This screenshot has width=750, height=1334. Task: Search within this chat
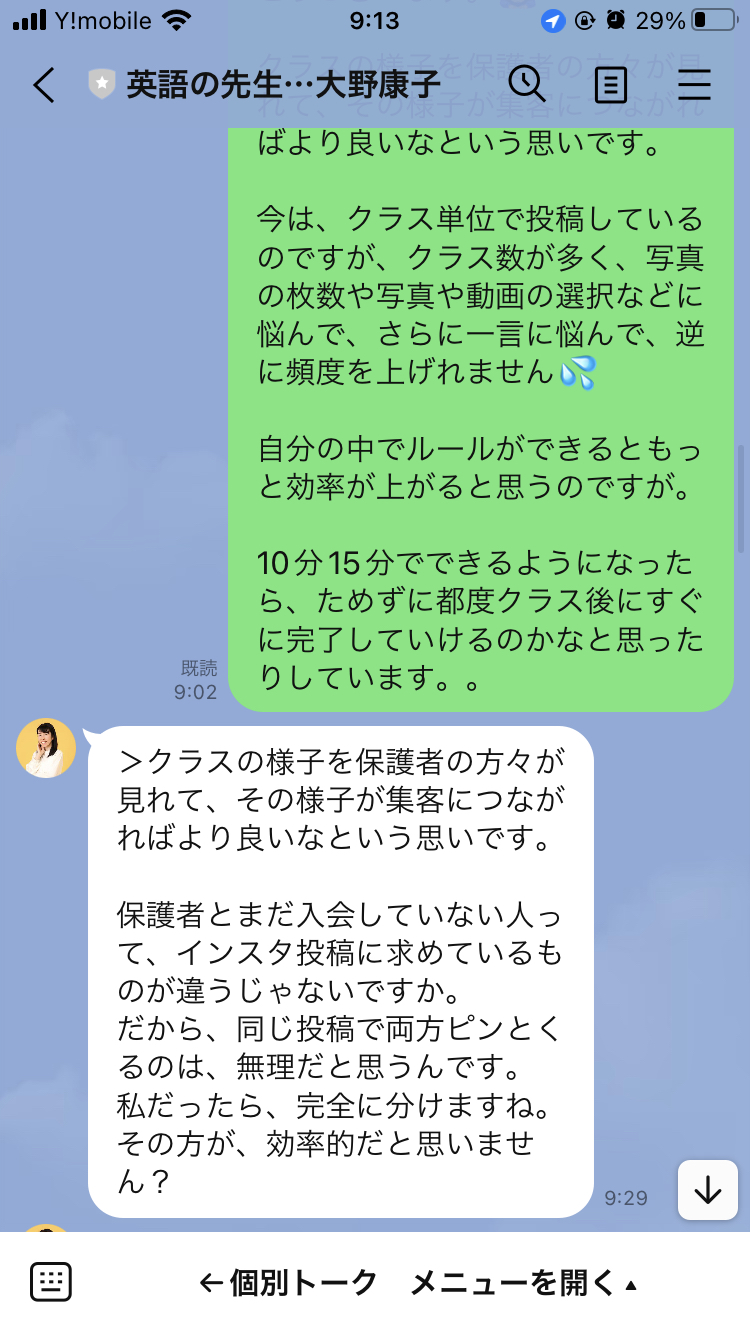[x=526, y=85]
